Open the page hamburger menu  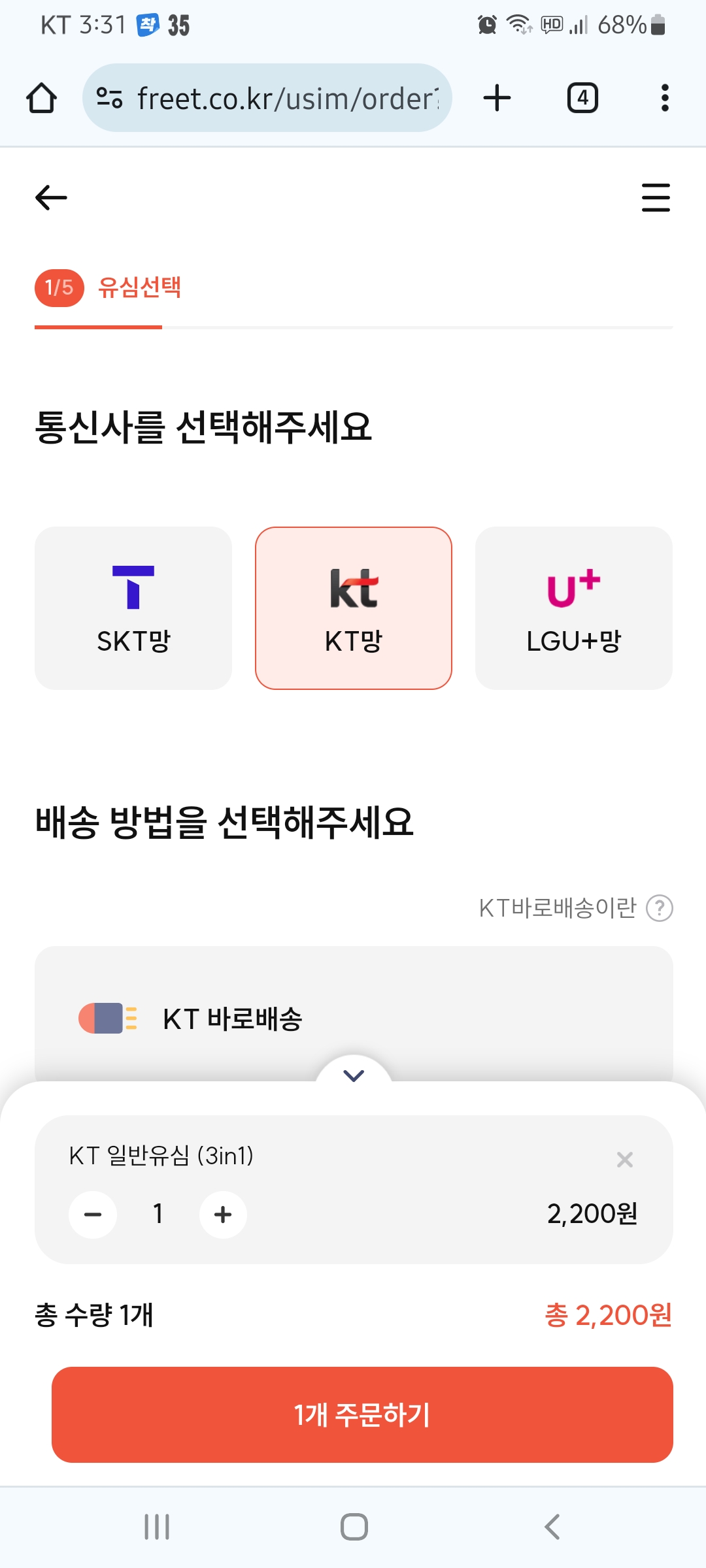pyautogui.click(x=654, y=198)
